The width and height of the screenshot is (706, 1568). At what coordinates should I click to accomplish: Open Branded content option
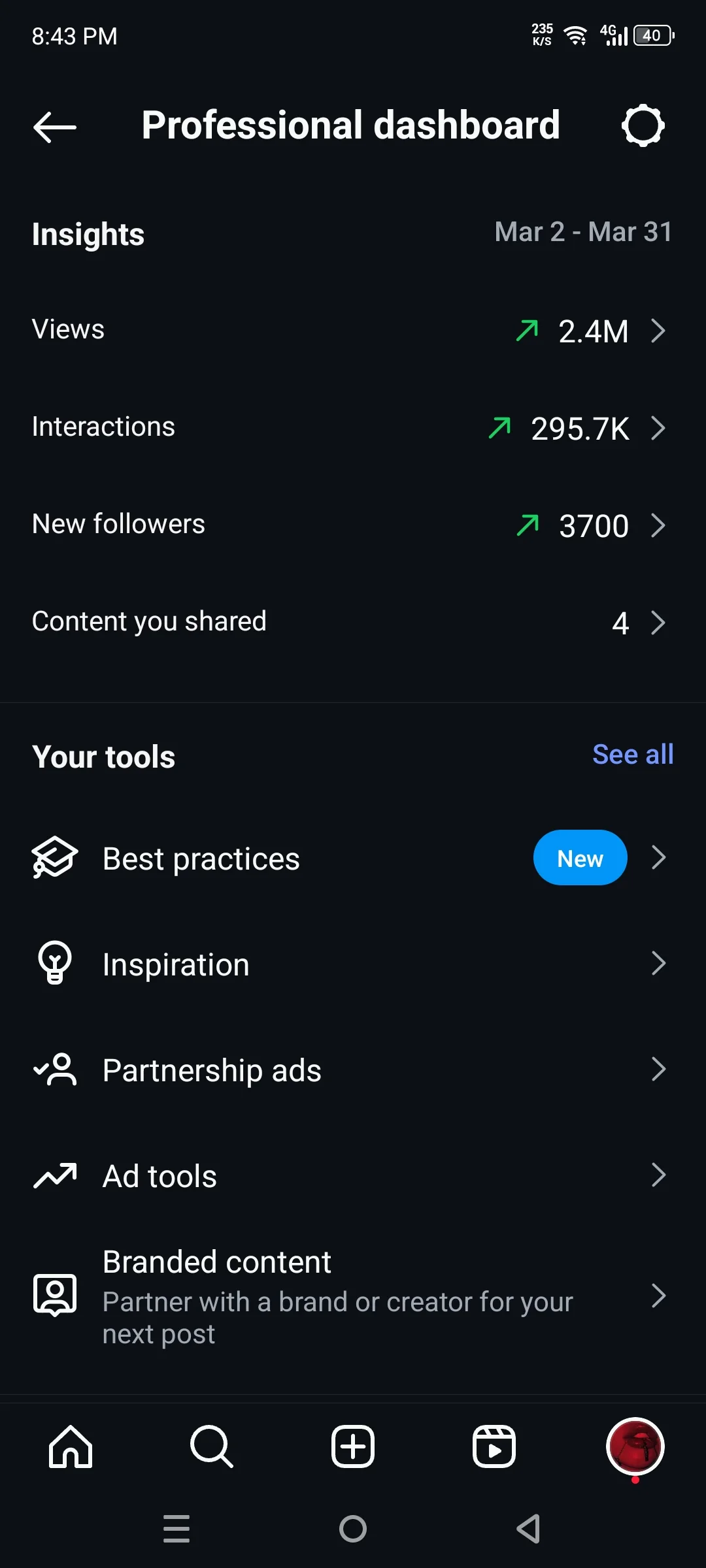(353, 1296)
